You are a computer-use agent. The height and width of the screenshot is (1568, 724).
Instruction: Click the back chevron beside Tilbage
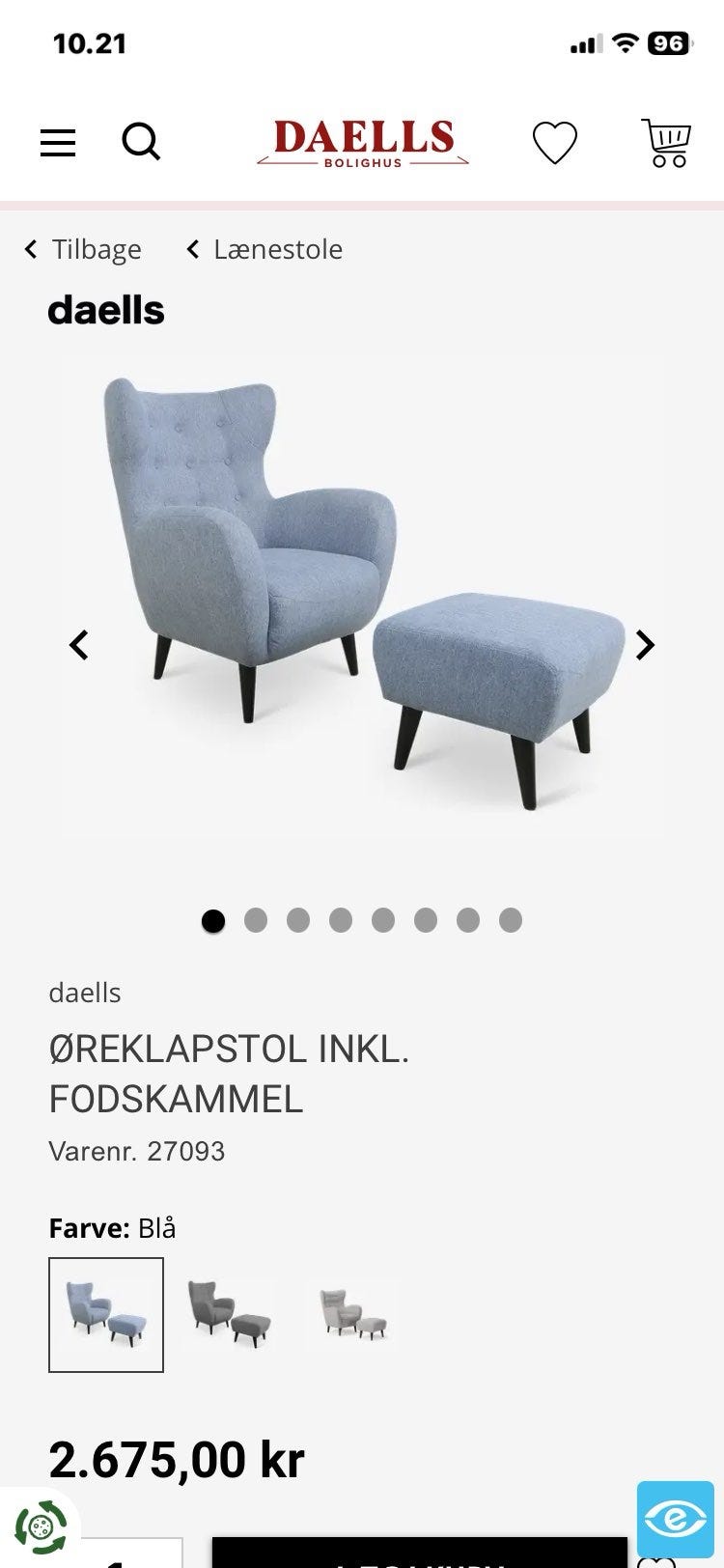(30, 249)
